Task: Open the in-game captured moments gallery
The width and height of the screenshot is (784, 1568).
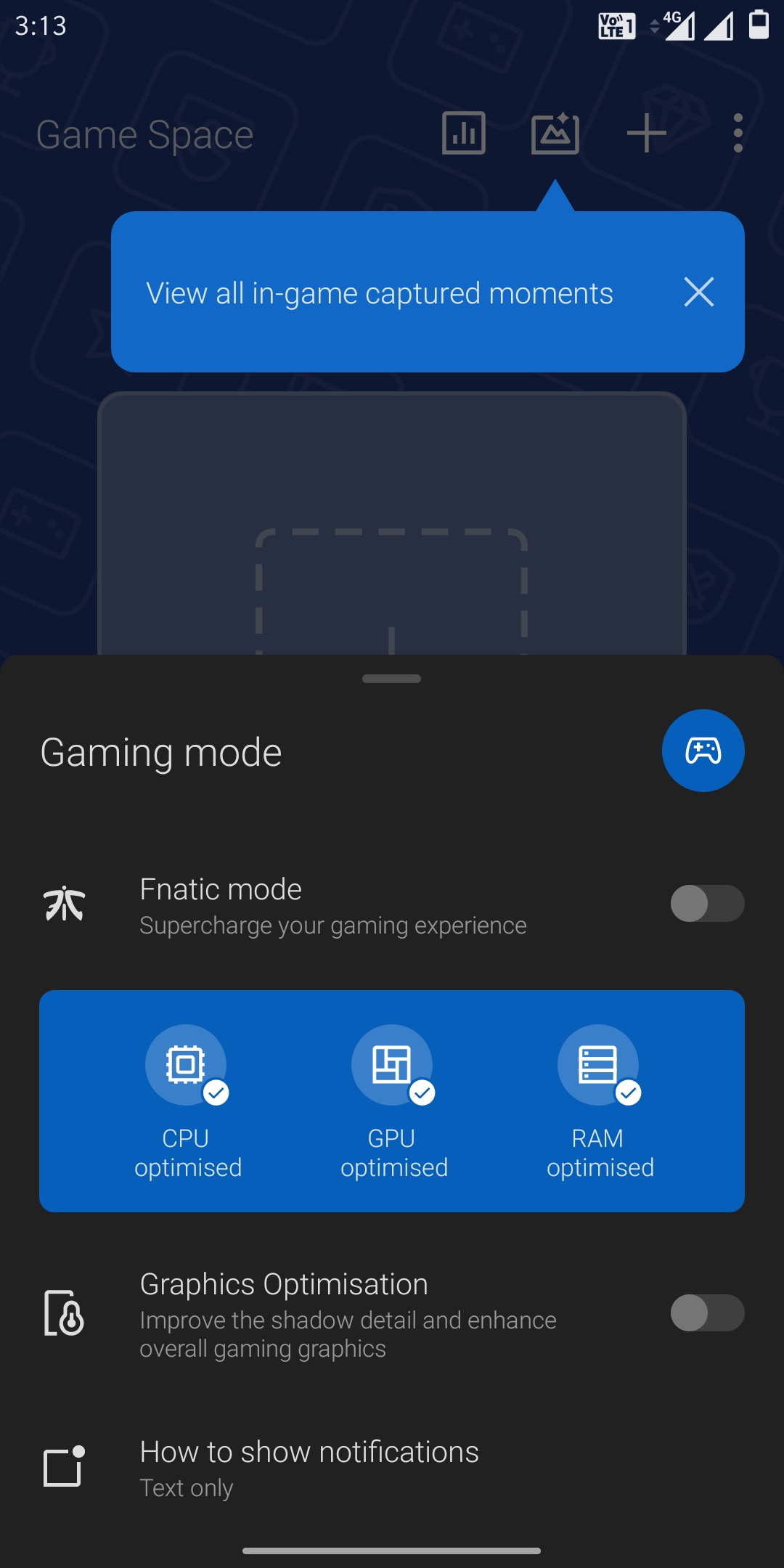Action: tap(555, 134)
